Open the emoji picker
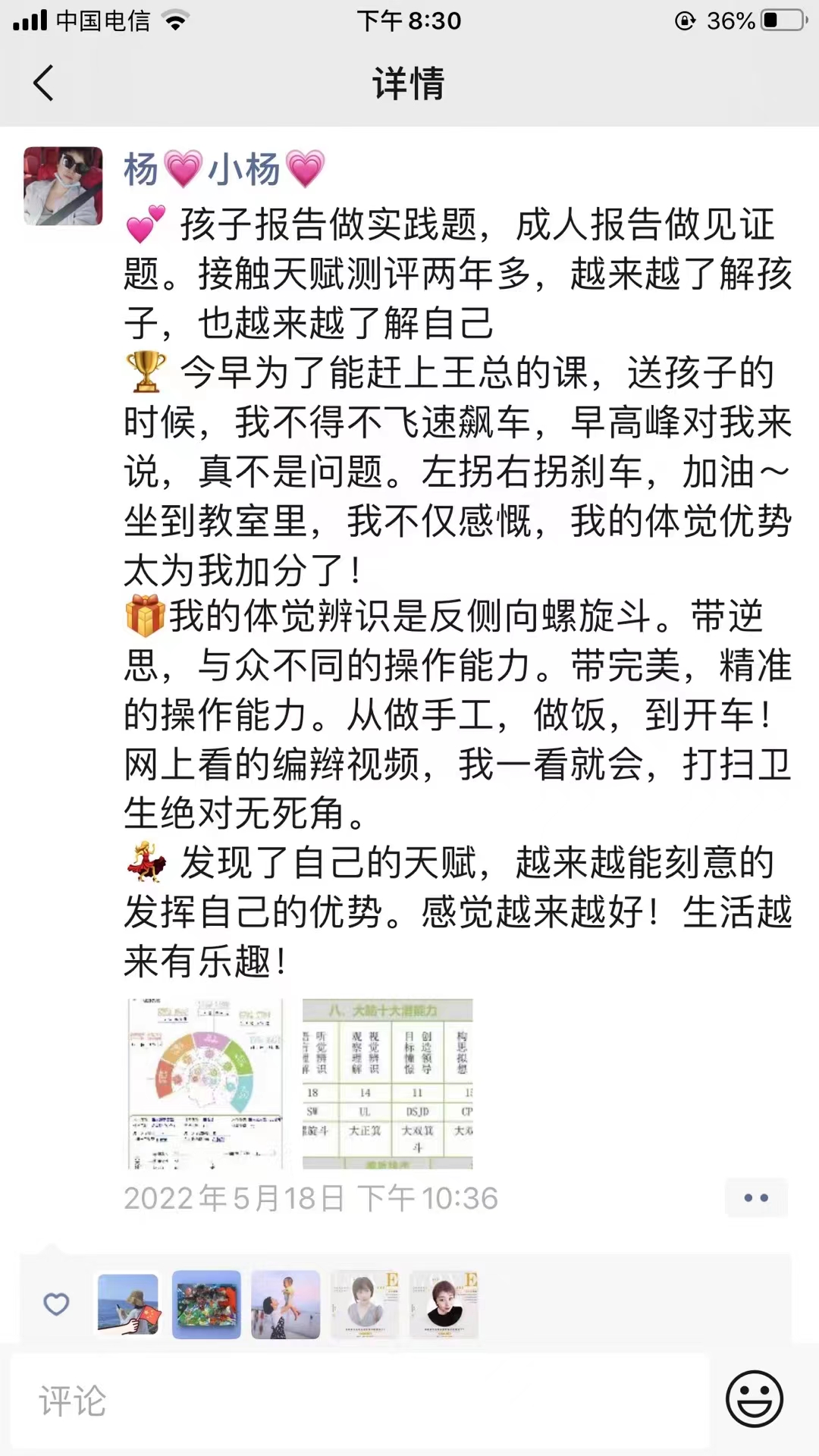 point(754,1398)
